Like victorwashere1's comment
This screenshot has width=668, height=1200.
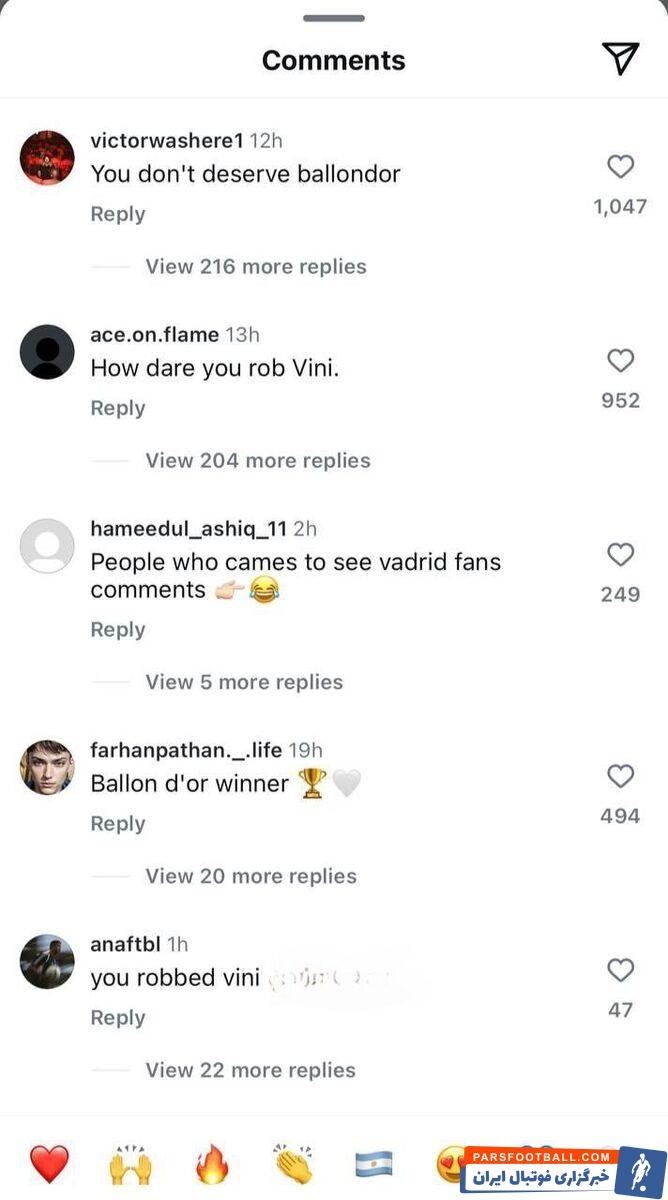tap(620, 167)
